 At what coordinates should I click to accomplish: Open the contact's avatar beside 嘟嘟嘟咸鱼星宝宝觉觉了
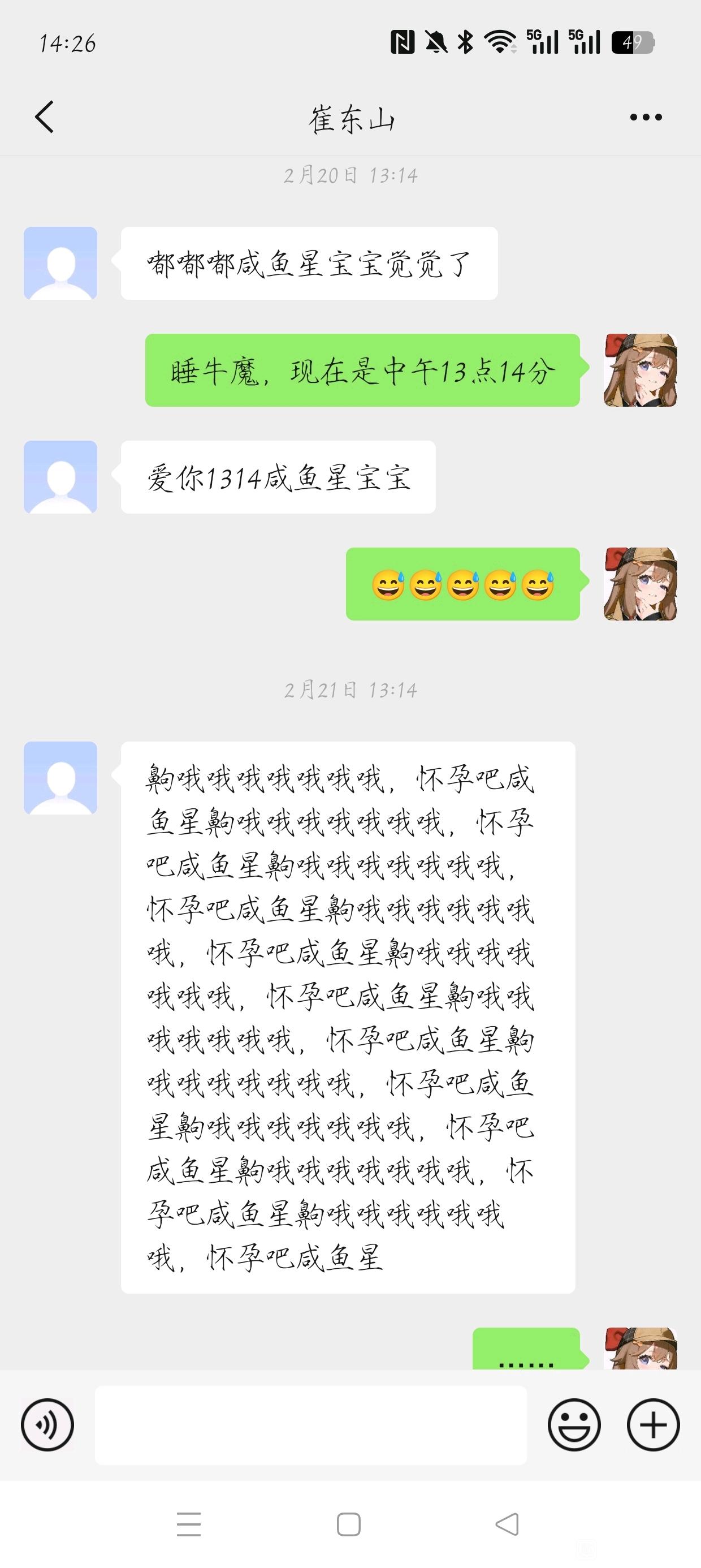60,264
